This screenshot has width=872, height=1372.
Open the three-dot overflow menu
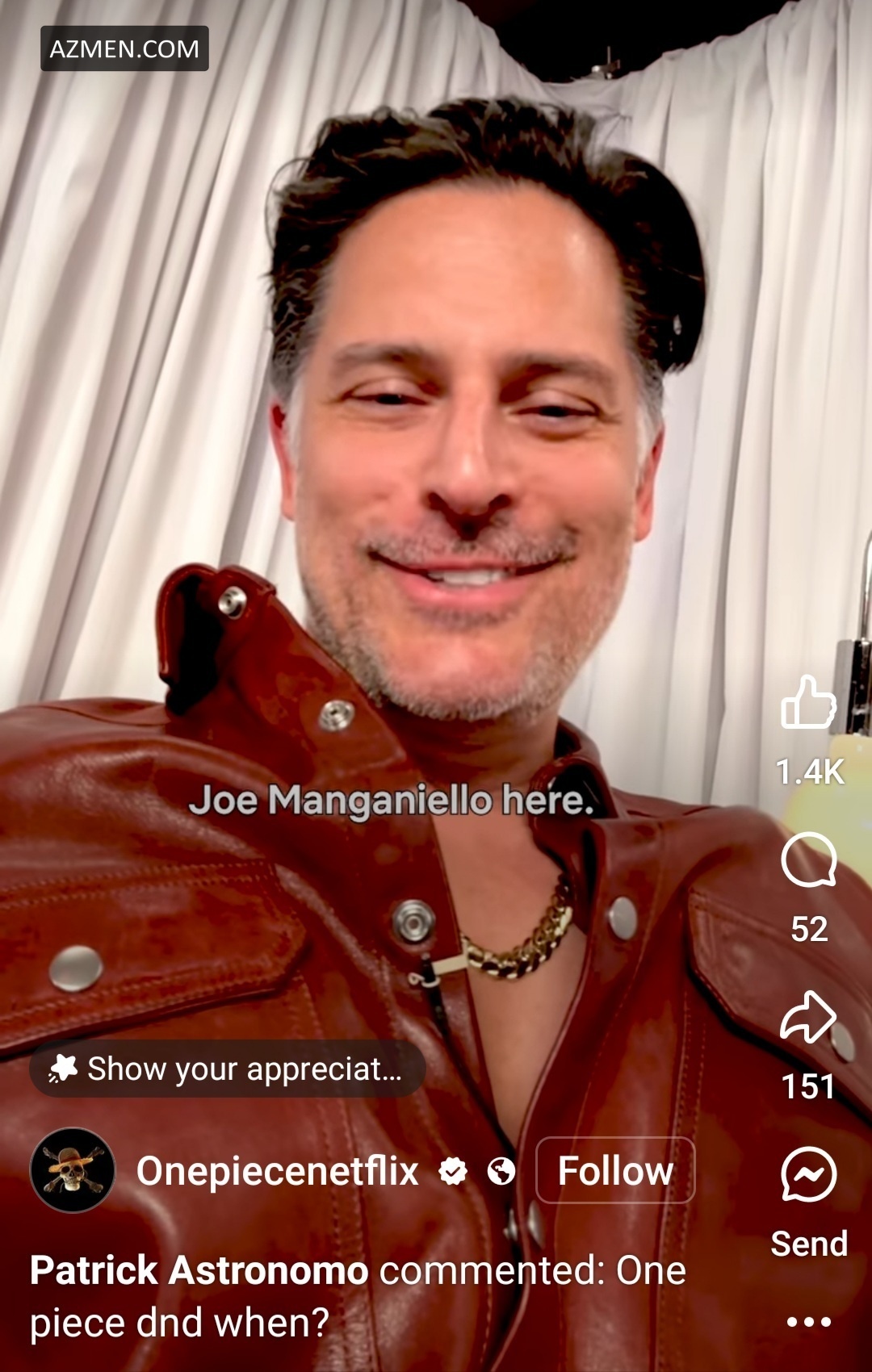tap(808, 1322)
